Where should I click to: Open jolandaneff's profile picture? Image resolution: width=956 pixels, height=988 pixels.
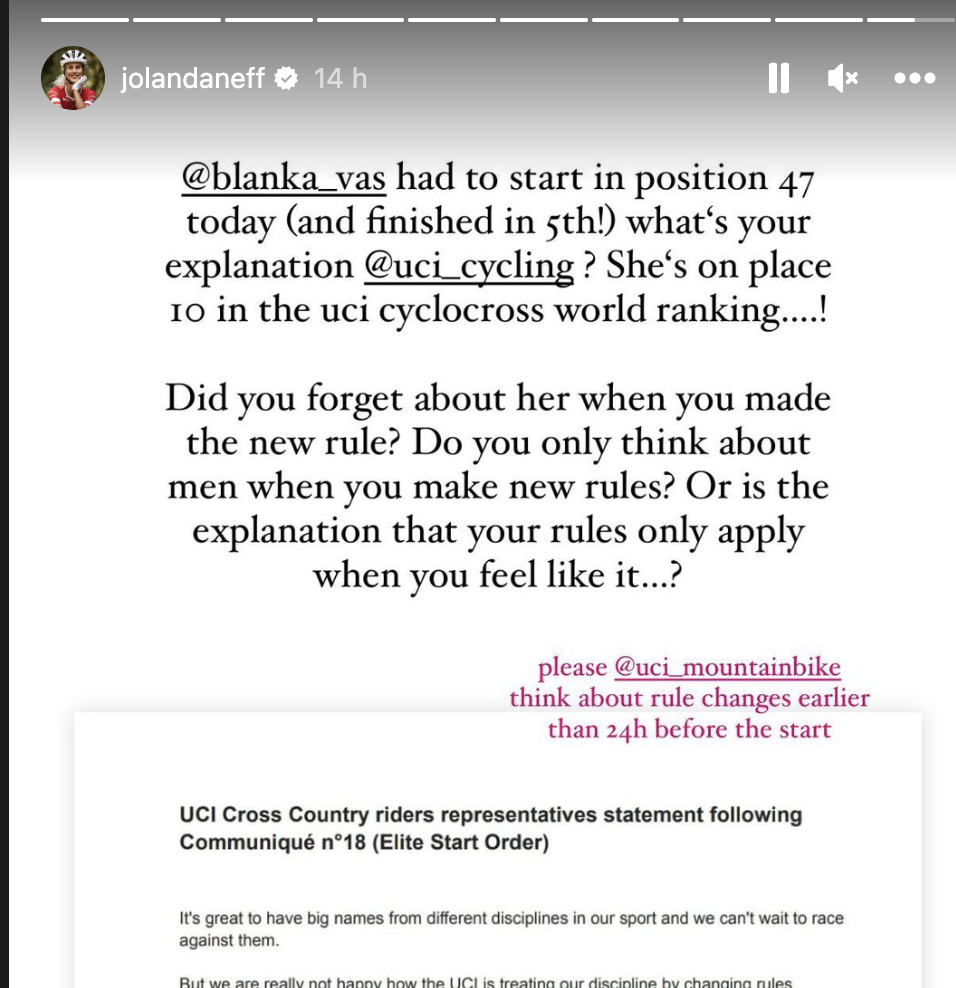73,78
